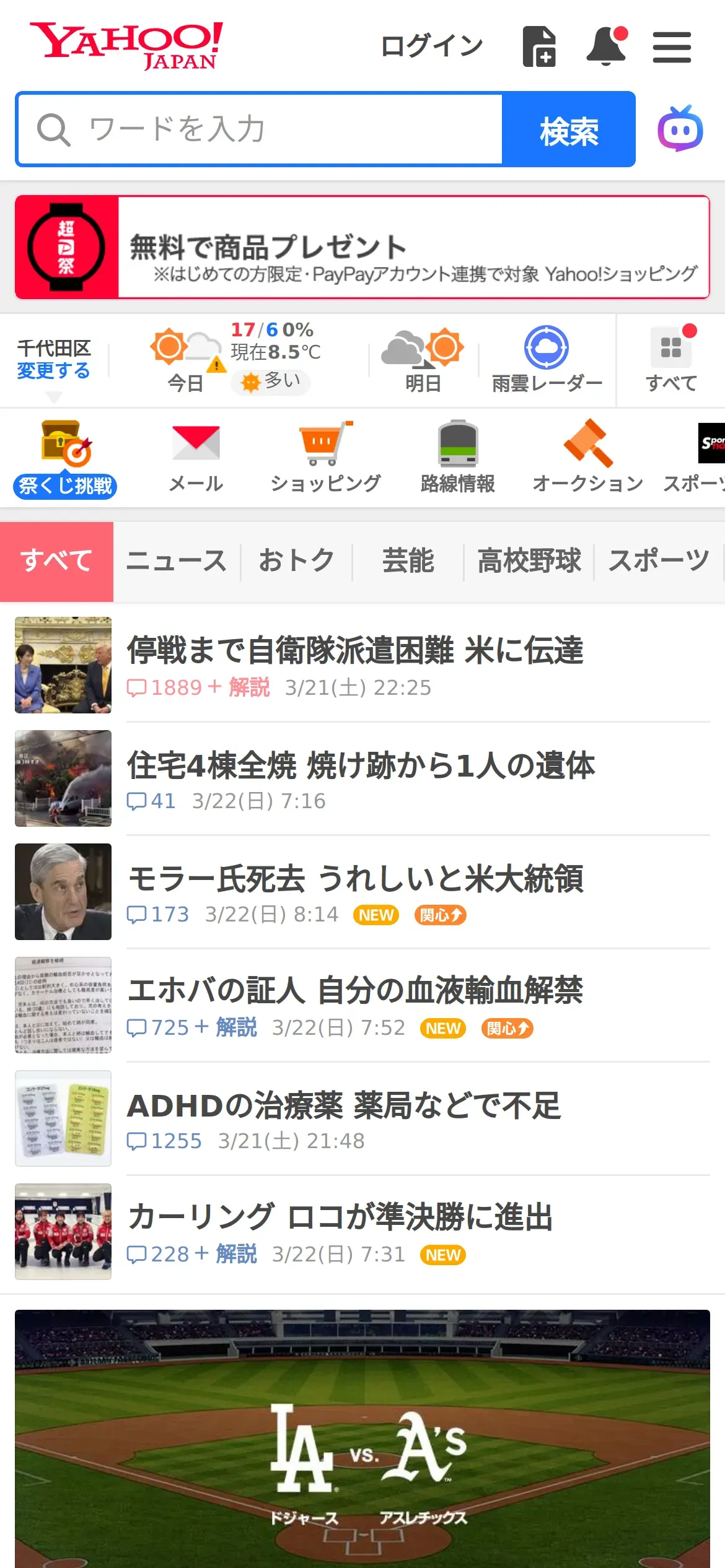Open the Dodgers vs Athletics game banner

coord(362,1442)
